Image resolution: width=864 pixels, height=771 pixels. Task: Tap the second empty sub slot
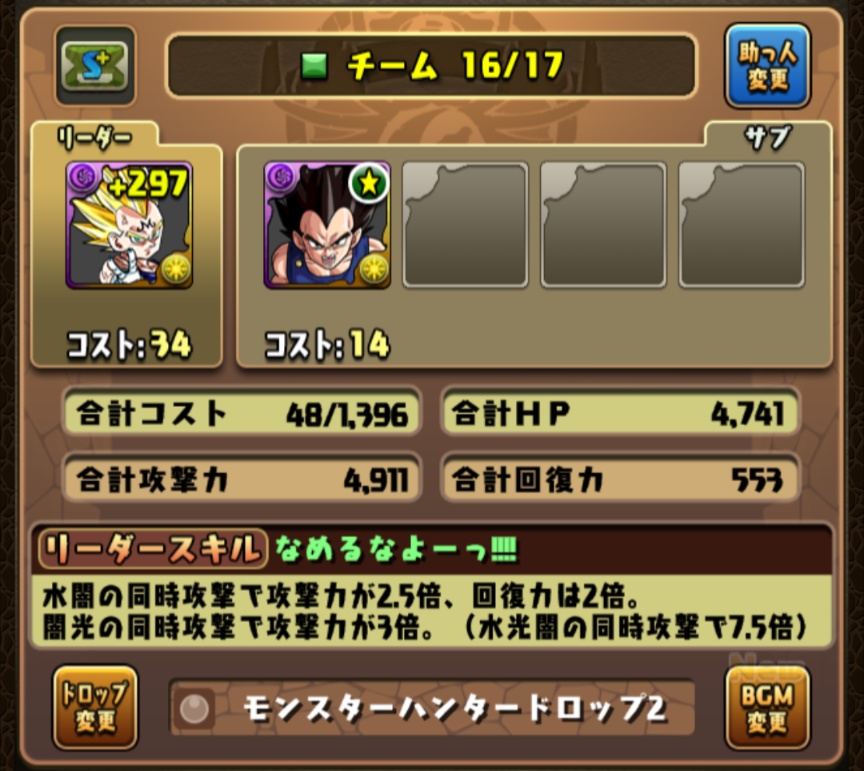603,225
